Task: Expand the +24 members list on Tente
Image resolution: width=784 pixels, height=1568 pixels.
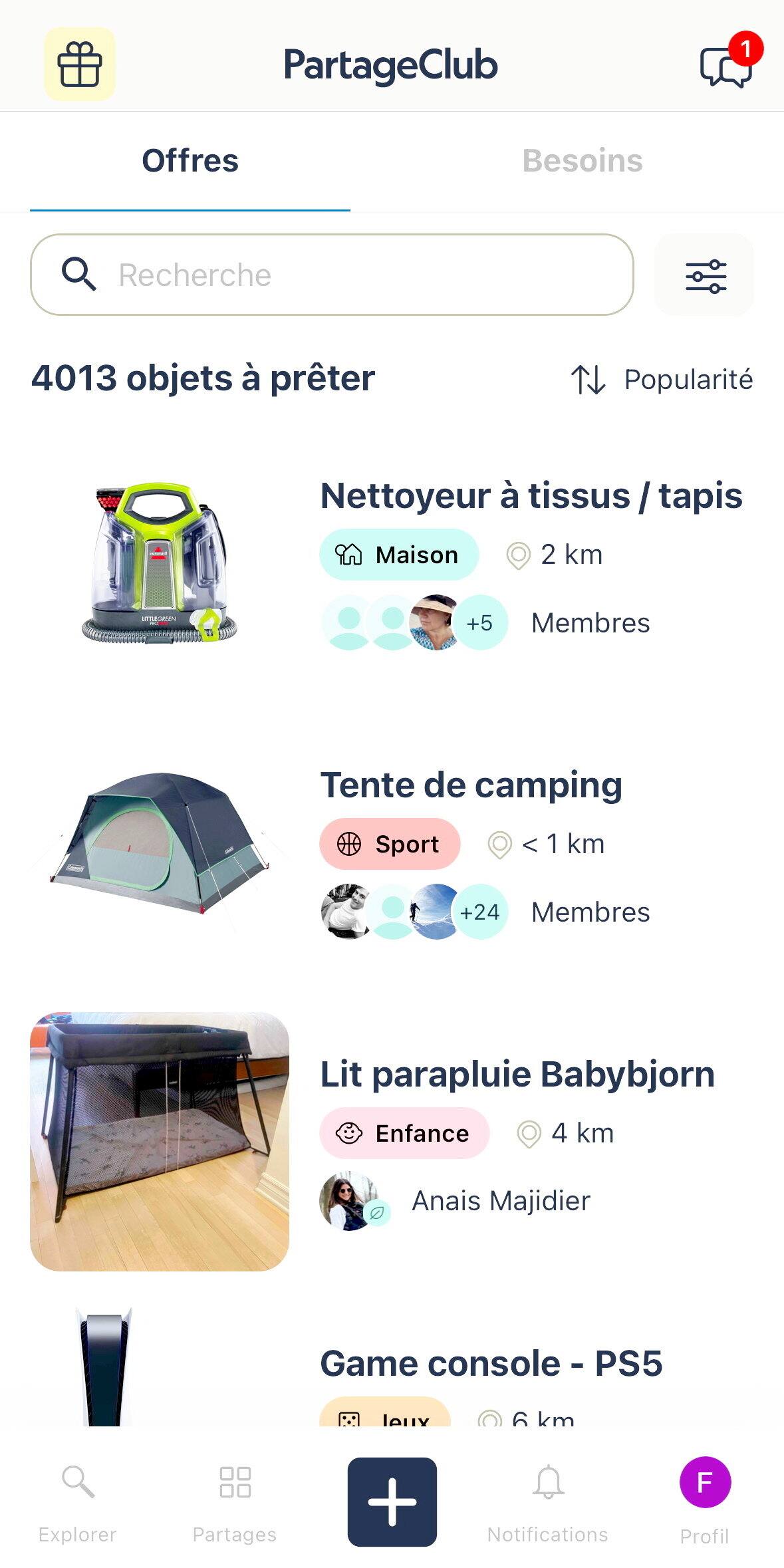Action: [x=480, y=912]
